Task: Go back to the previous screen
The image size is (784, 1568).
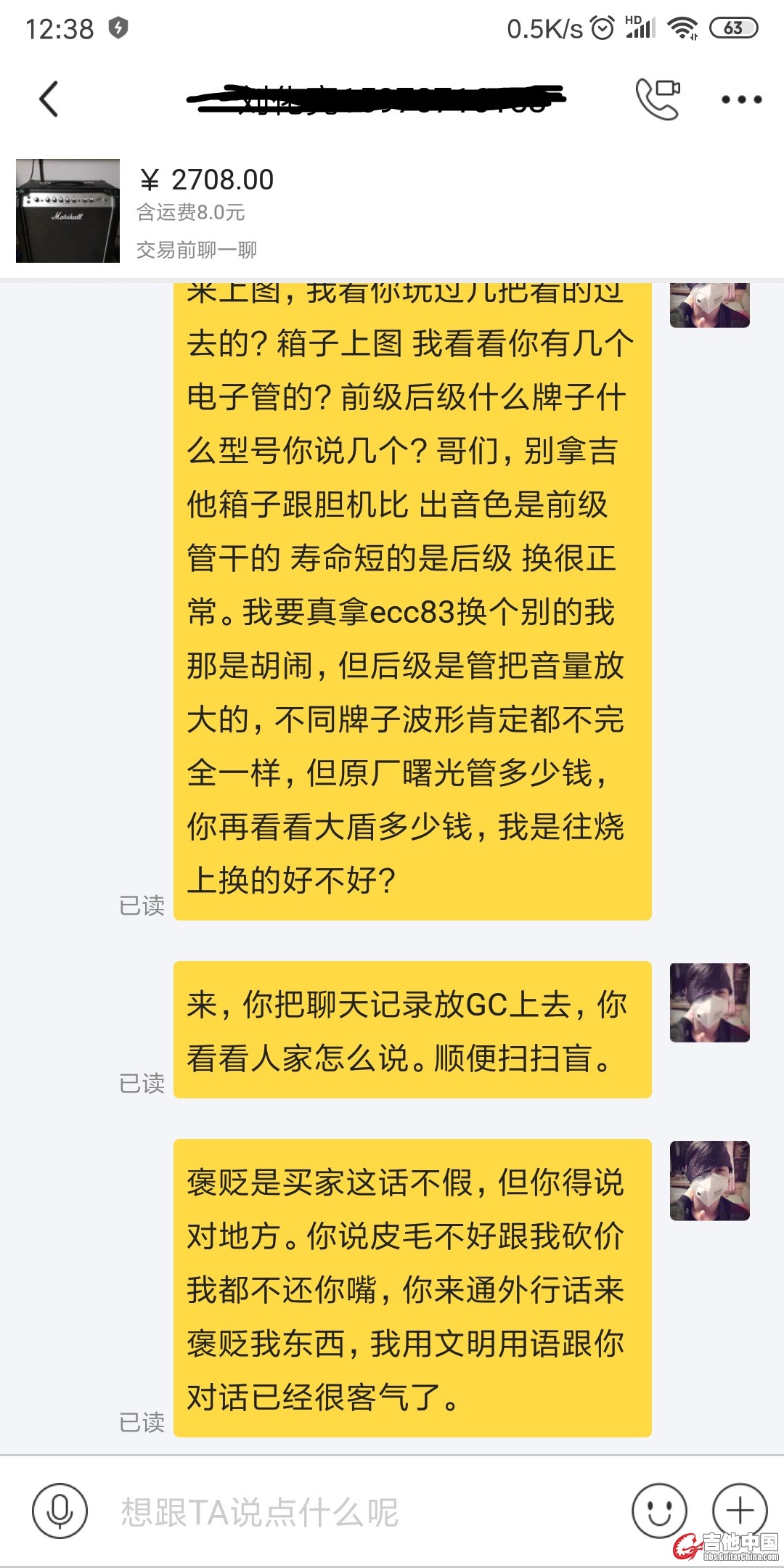Action: [x=49, y=99]
